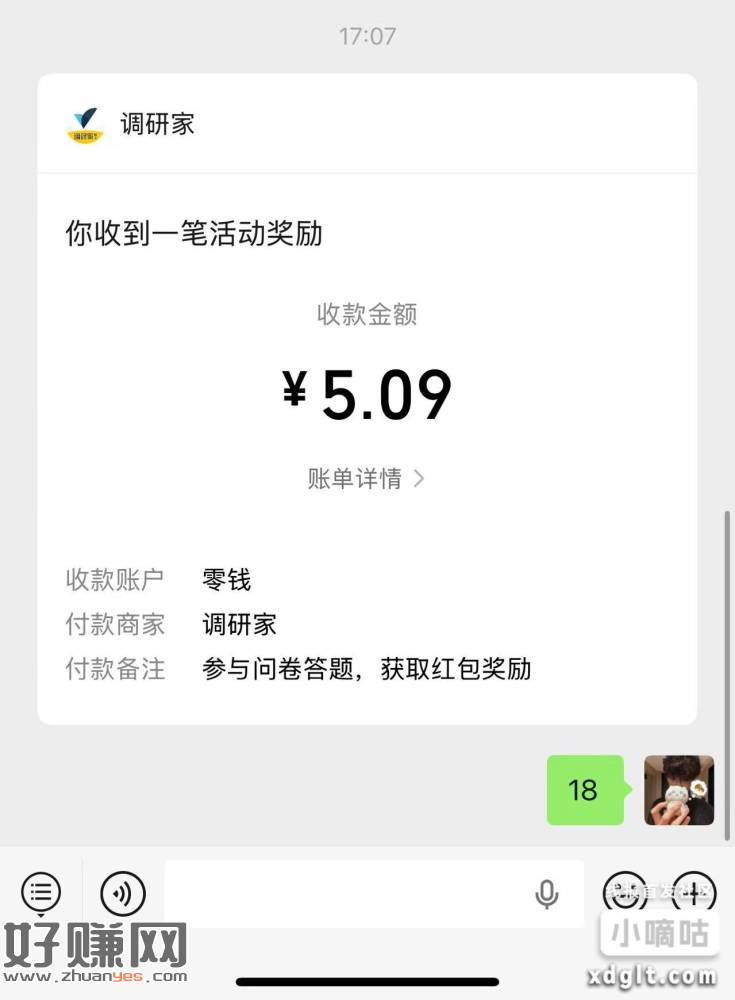Viewport: 735px width, 1000px height.
Task: Open the 调研家 payment reward card
Action: coord(367,398)
